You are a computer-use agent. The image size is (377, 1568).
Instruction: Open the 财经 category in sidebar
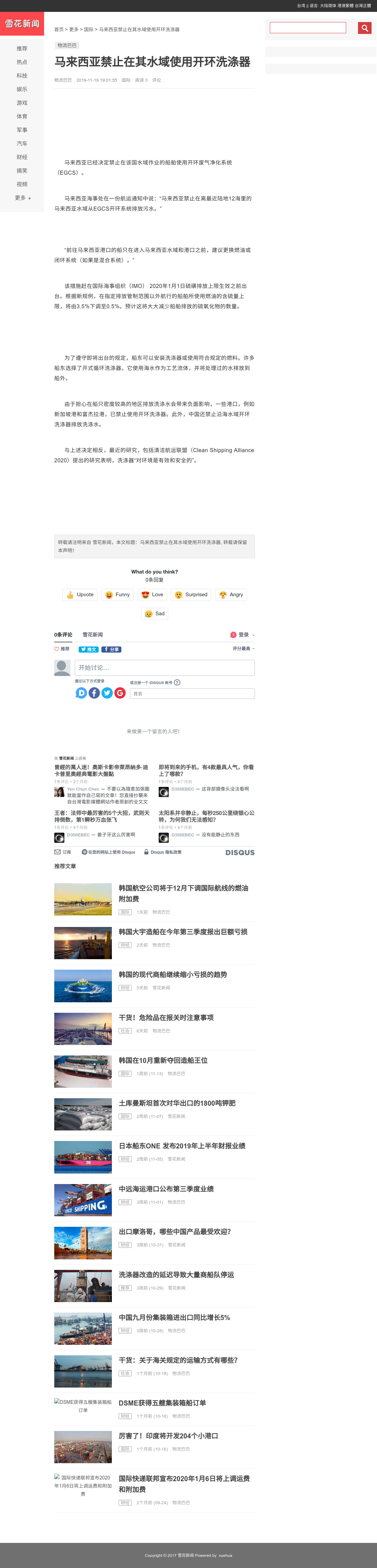pyautogui.click(x=22, y=157)
